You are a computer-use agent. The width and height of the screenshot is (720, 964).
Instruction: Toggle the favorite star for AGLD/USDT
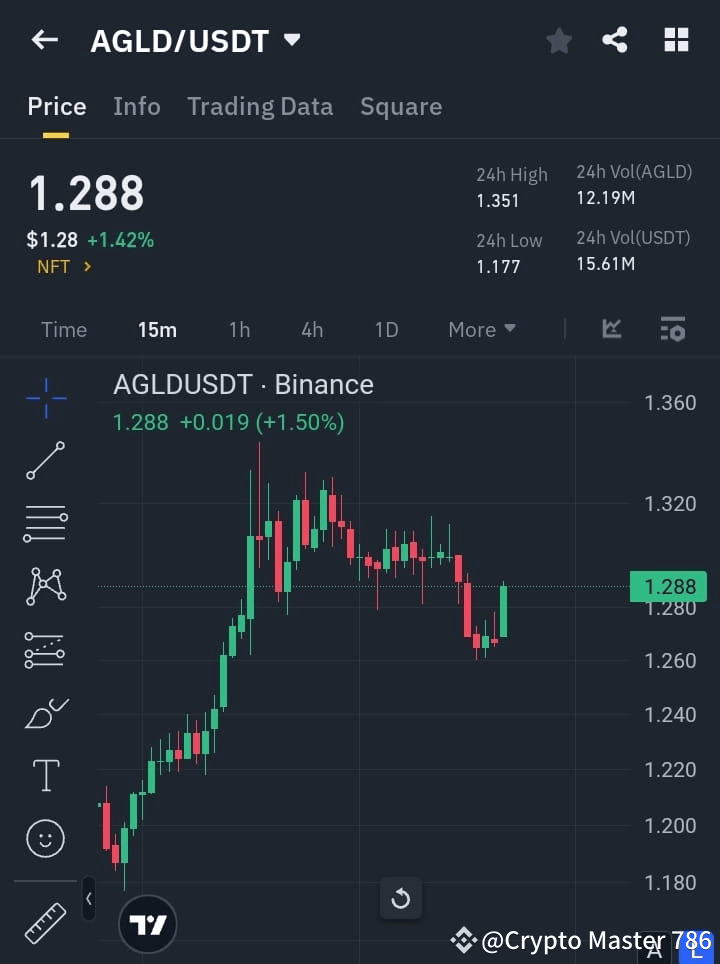559,40
